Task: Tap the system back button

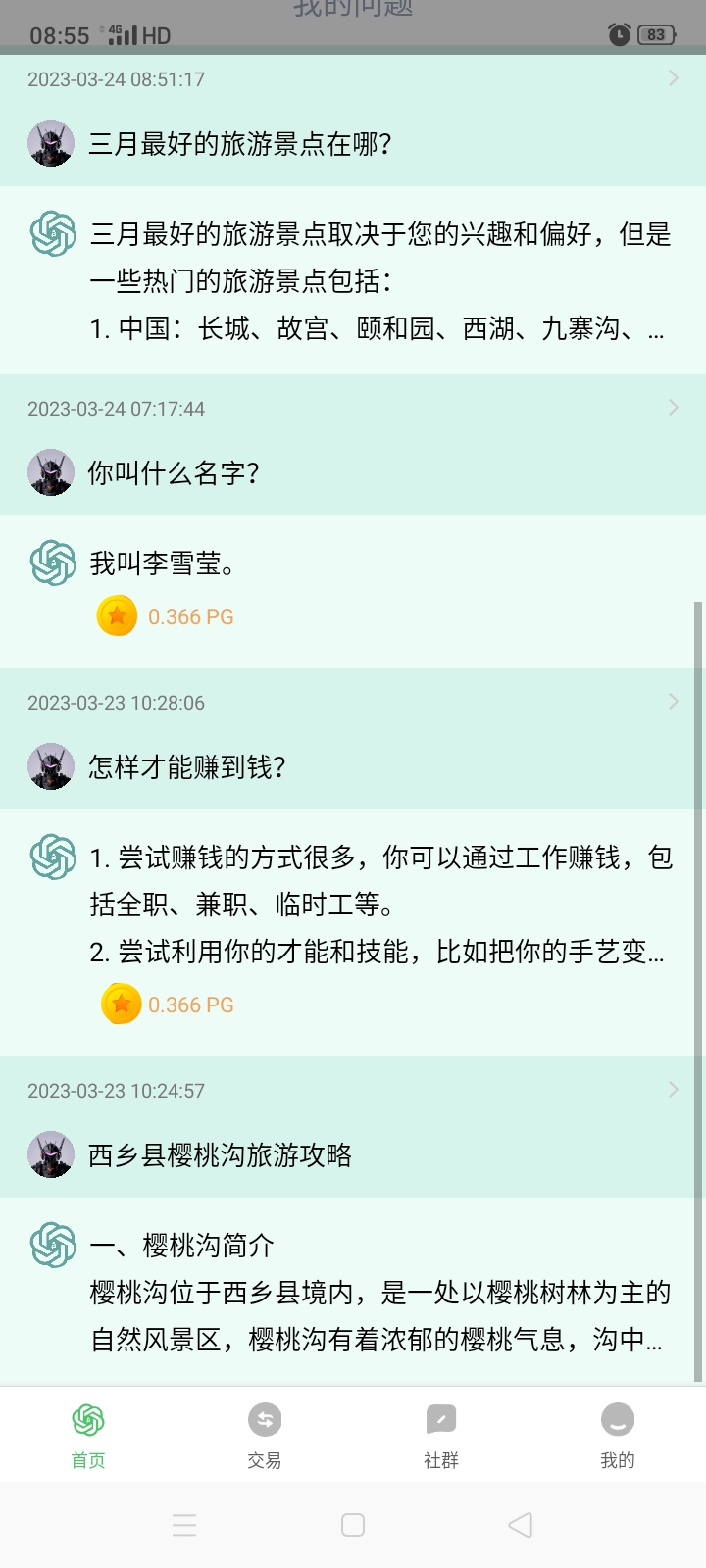Action: [521, 1525]
